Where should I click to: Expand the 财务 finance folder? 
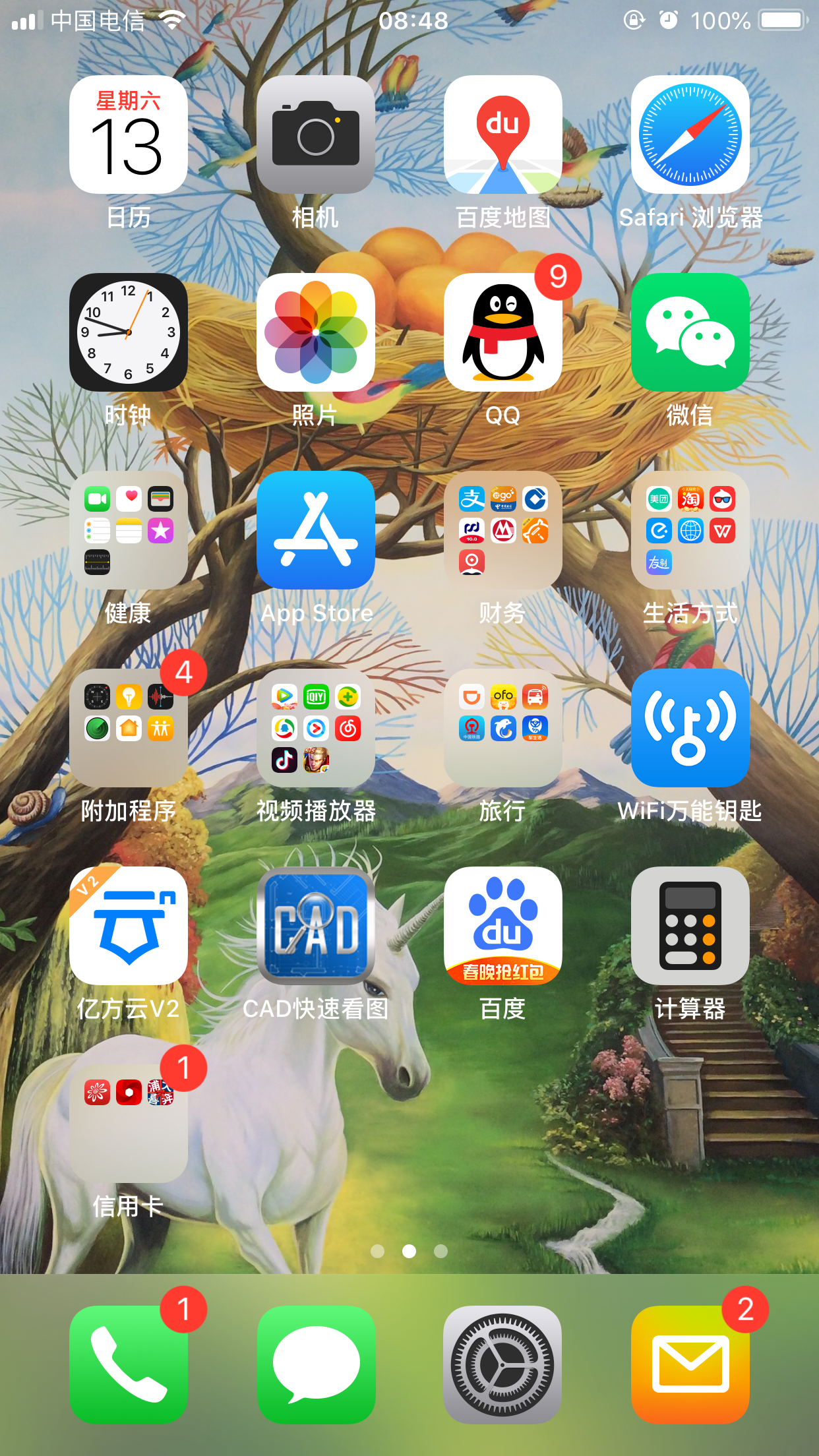click(x=502, y=531)
